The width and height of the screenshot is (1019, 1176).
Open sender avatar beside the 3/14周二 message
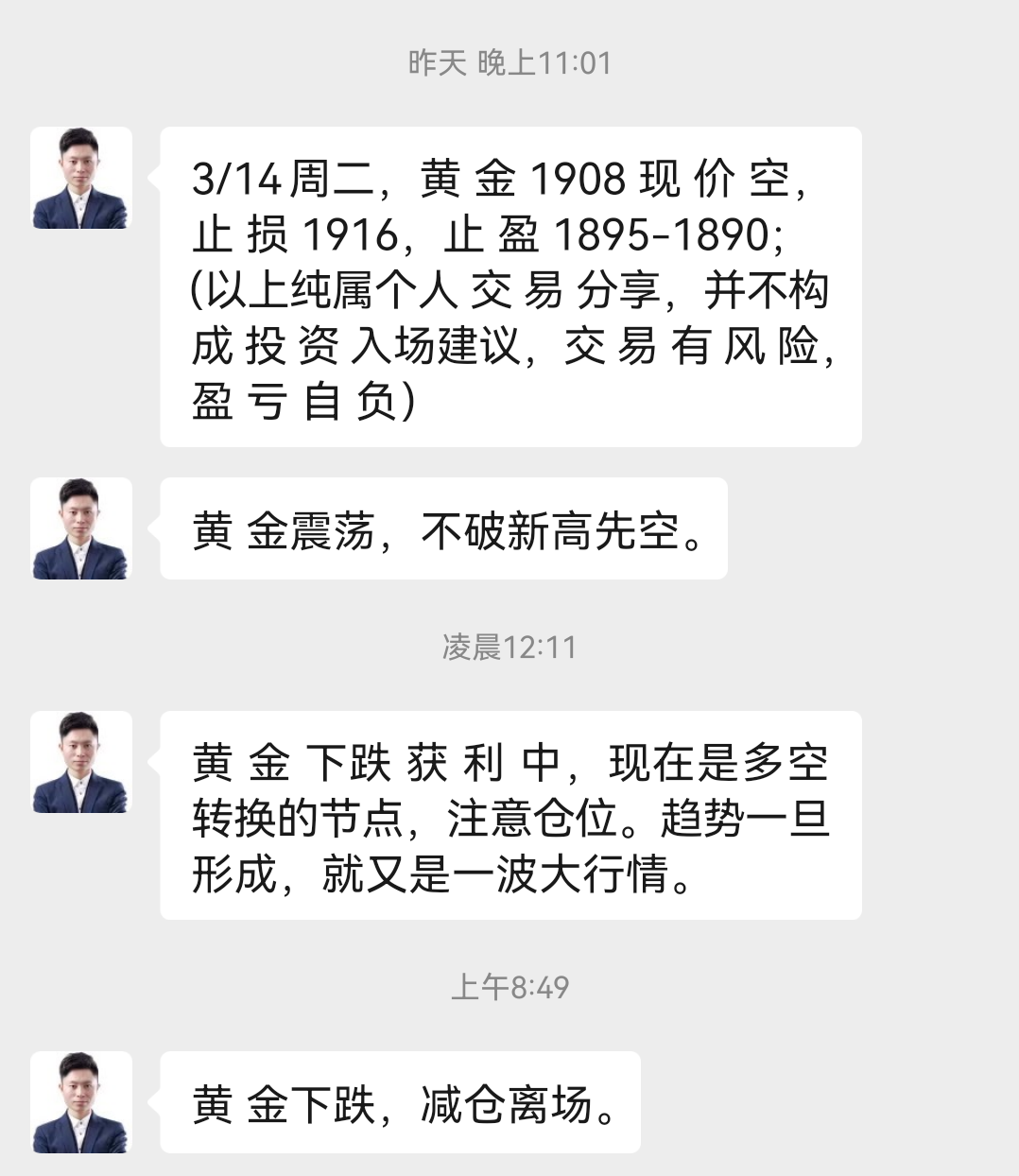[80, 178]
